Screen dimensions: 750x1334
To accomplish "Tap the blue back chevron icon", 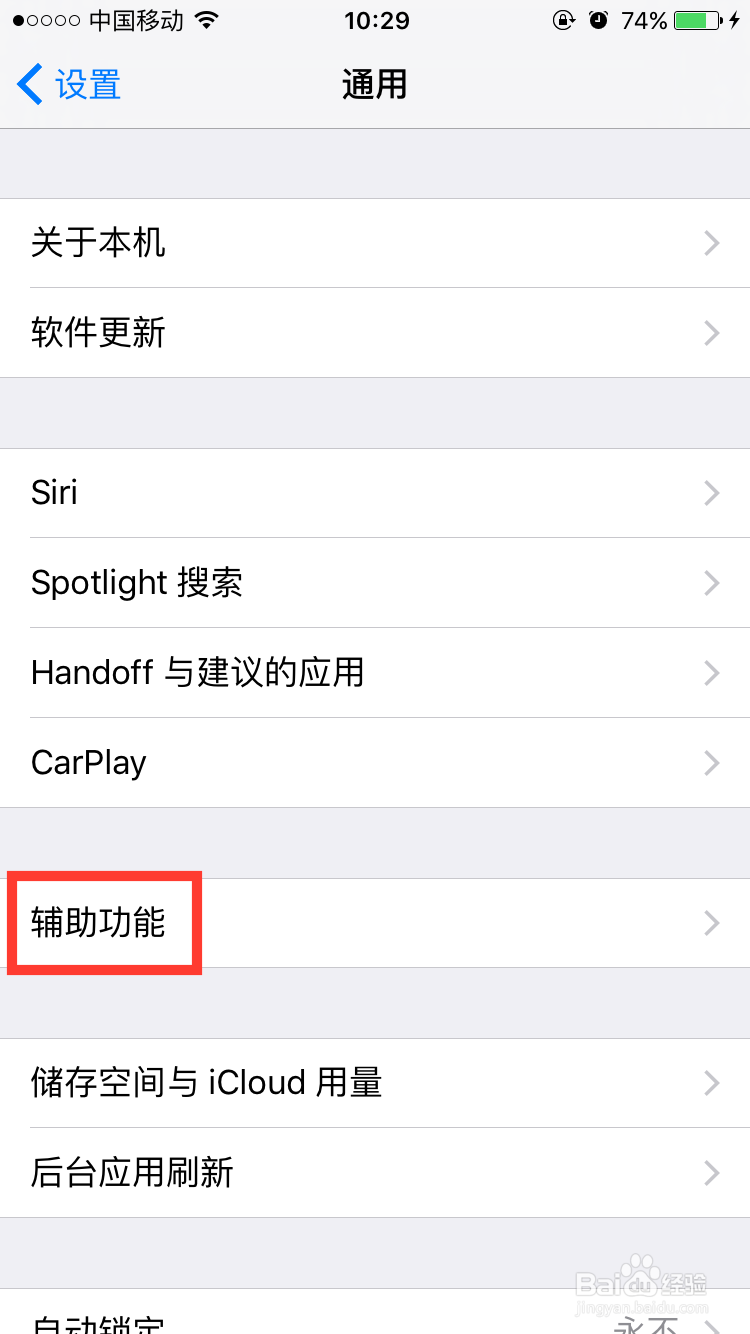I will tap(28, 84).
